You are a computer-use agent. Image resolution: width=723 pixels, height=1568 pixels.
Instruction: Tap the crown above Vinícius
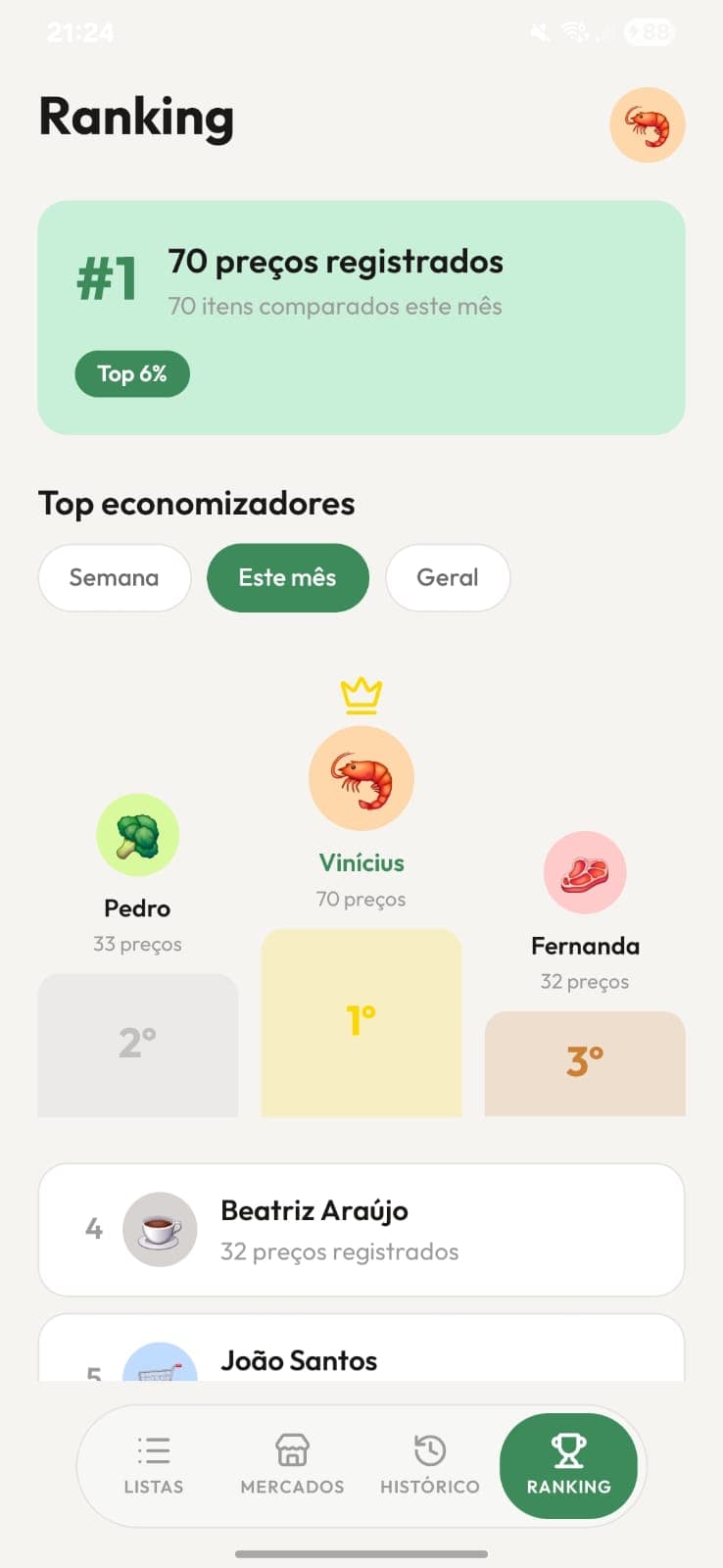tap(361, 693)
